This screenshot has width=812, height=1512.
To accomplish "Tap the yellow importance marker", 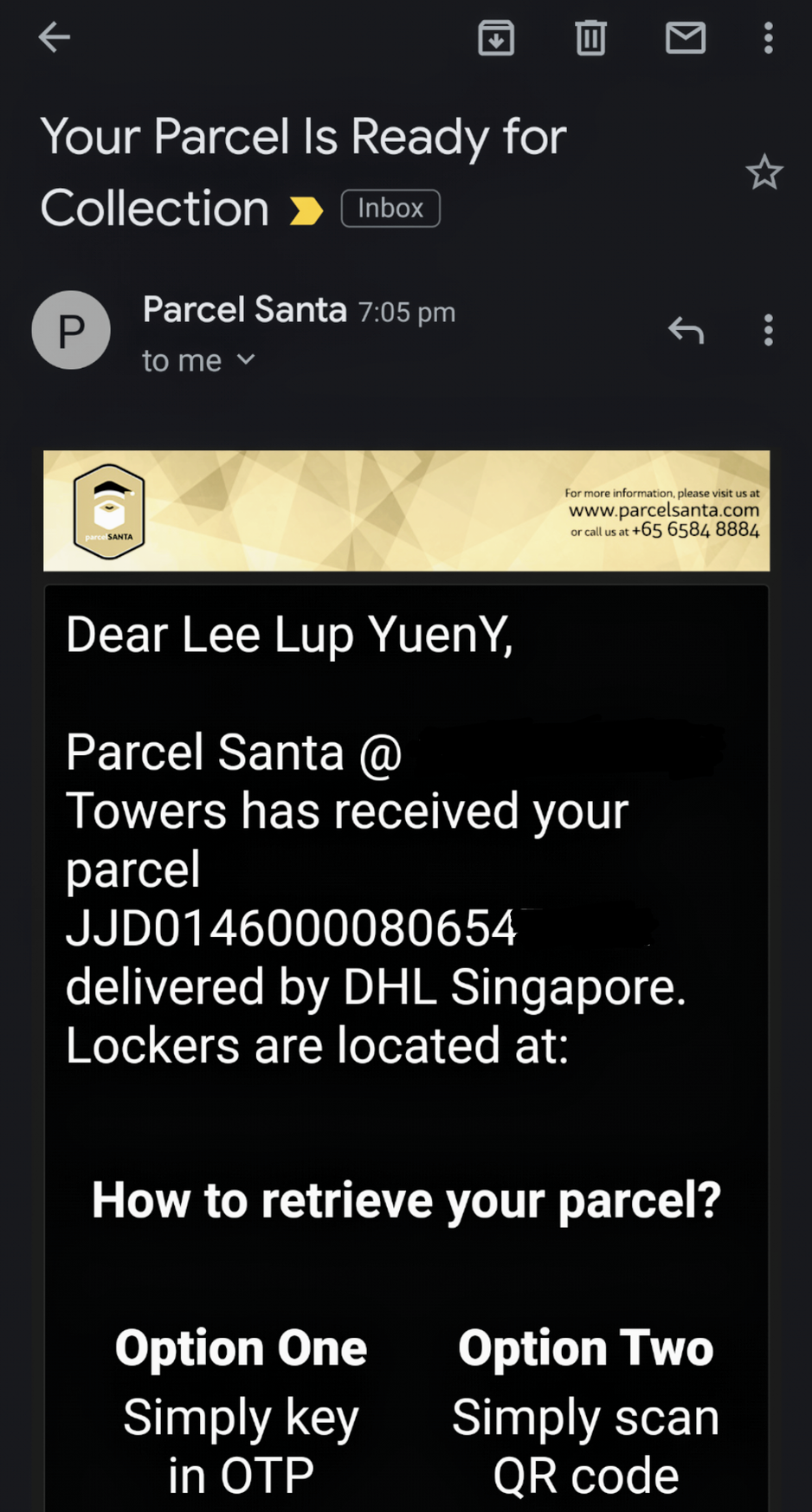I will click(306, 210).
